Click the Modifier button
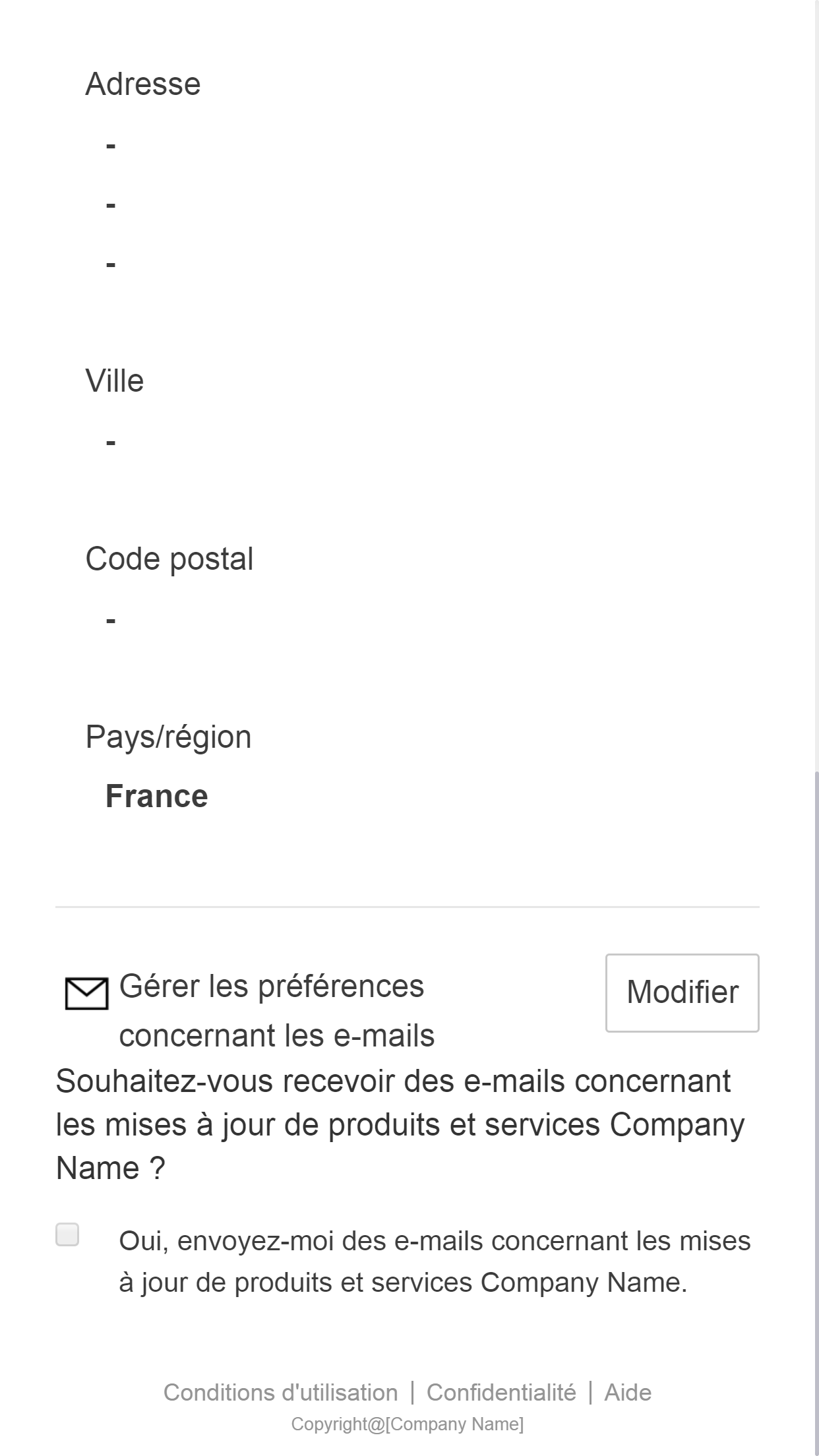Viewport: 819px width, 1456px height. click(x=681, y=993)
